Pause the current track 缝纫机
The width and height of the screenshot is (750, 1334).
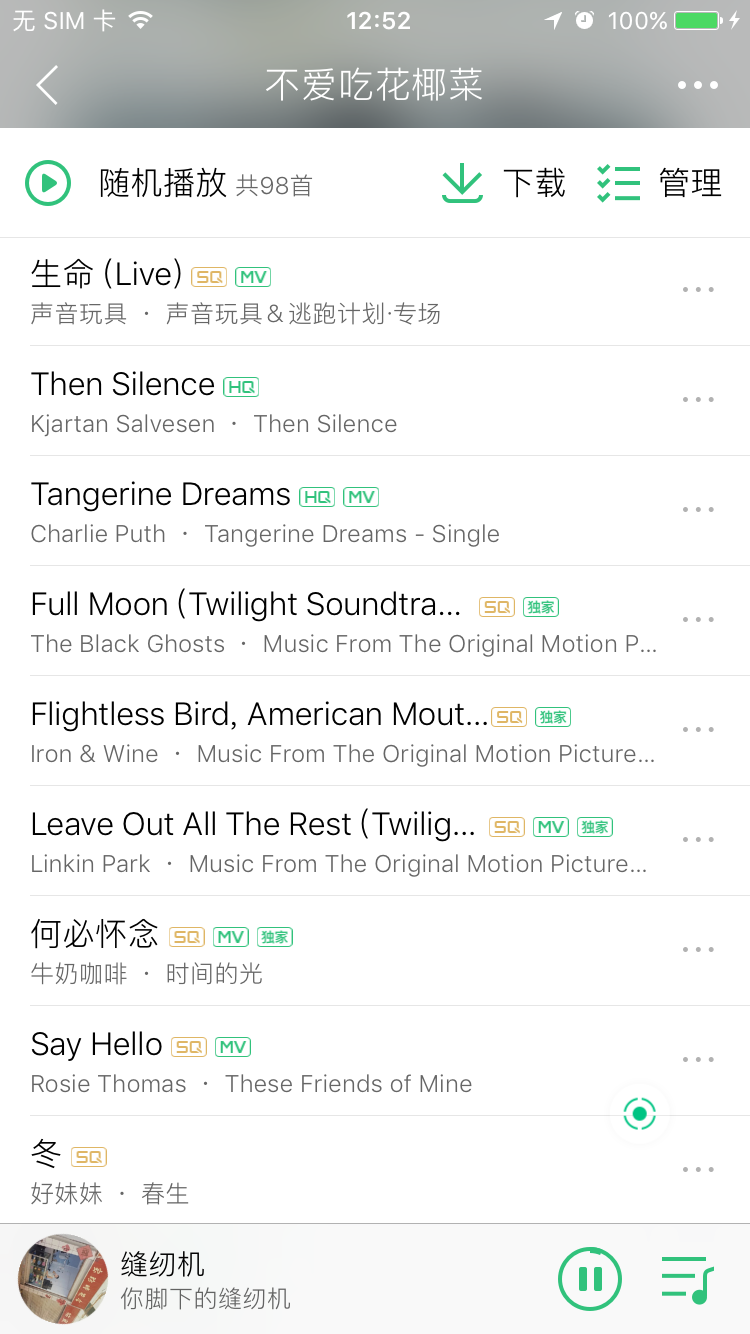tap(590, 1279)
